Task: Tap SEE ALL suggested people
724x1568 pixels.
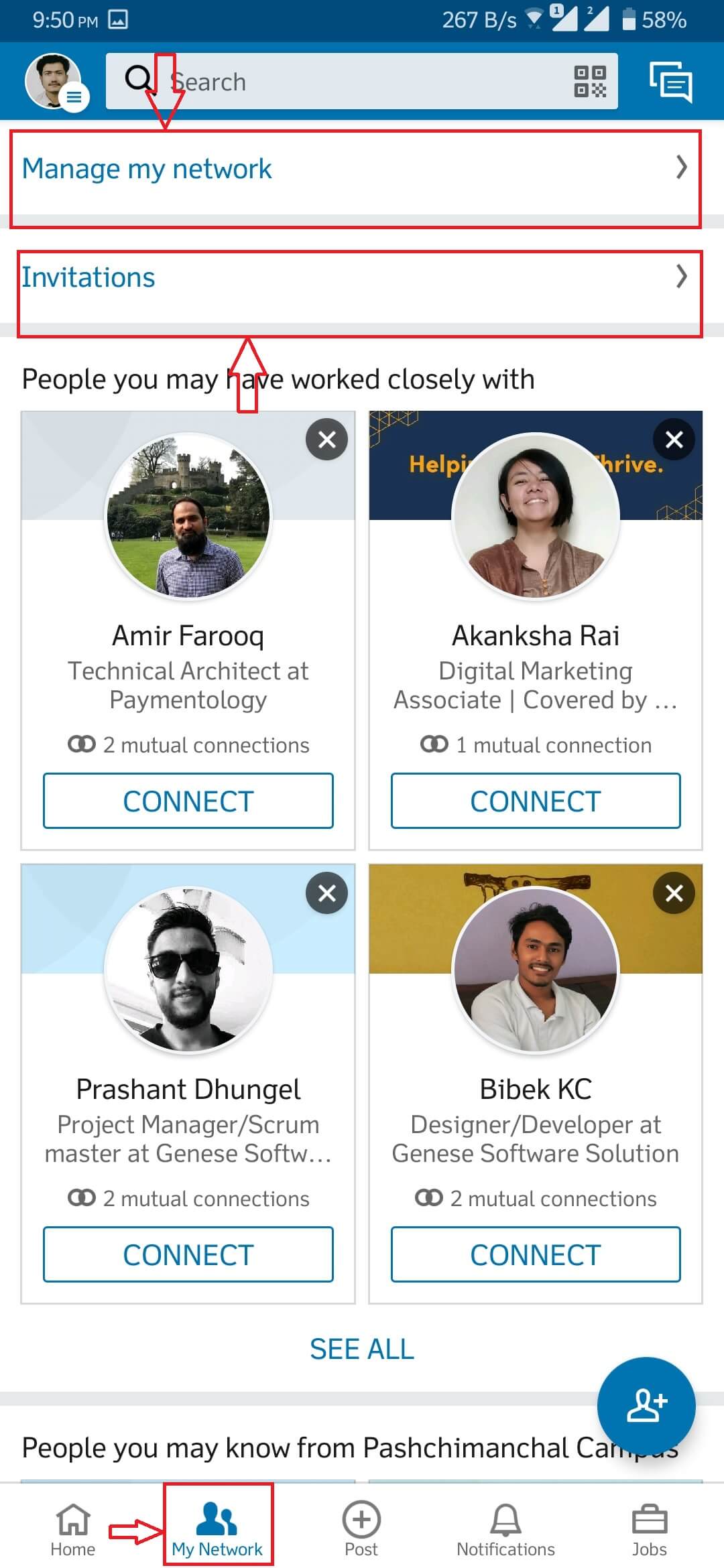Action: [362, 1349]
